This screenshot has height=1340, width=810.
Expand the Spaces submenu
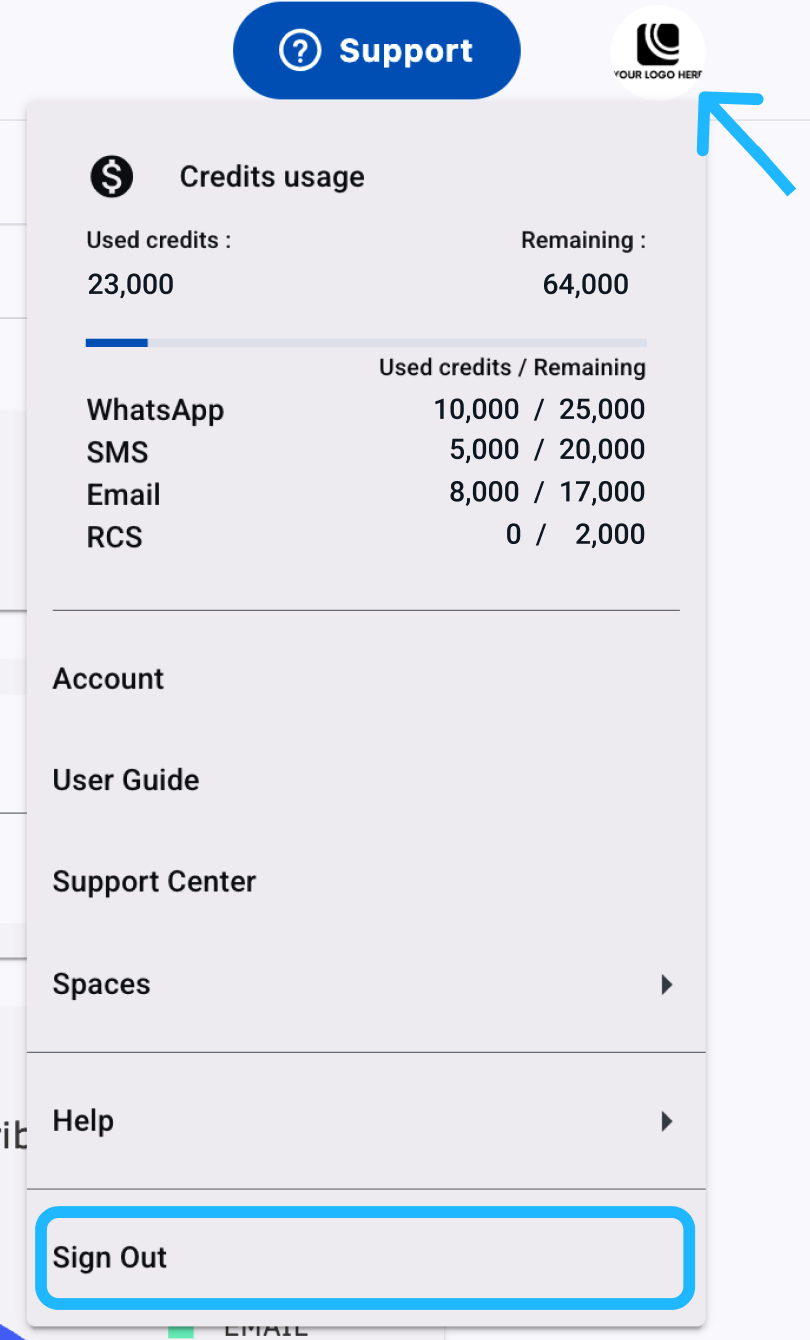[365, 984]
